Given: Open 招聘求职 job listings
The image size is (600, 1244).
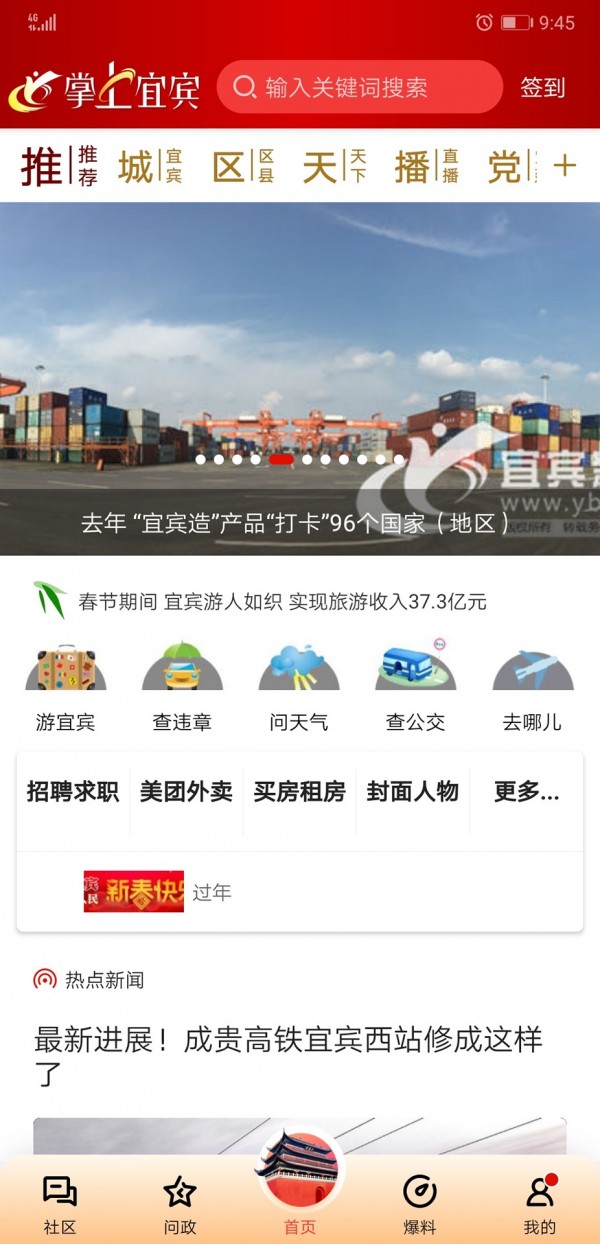Looking at the screenshot, I should (73, 792).
